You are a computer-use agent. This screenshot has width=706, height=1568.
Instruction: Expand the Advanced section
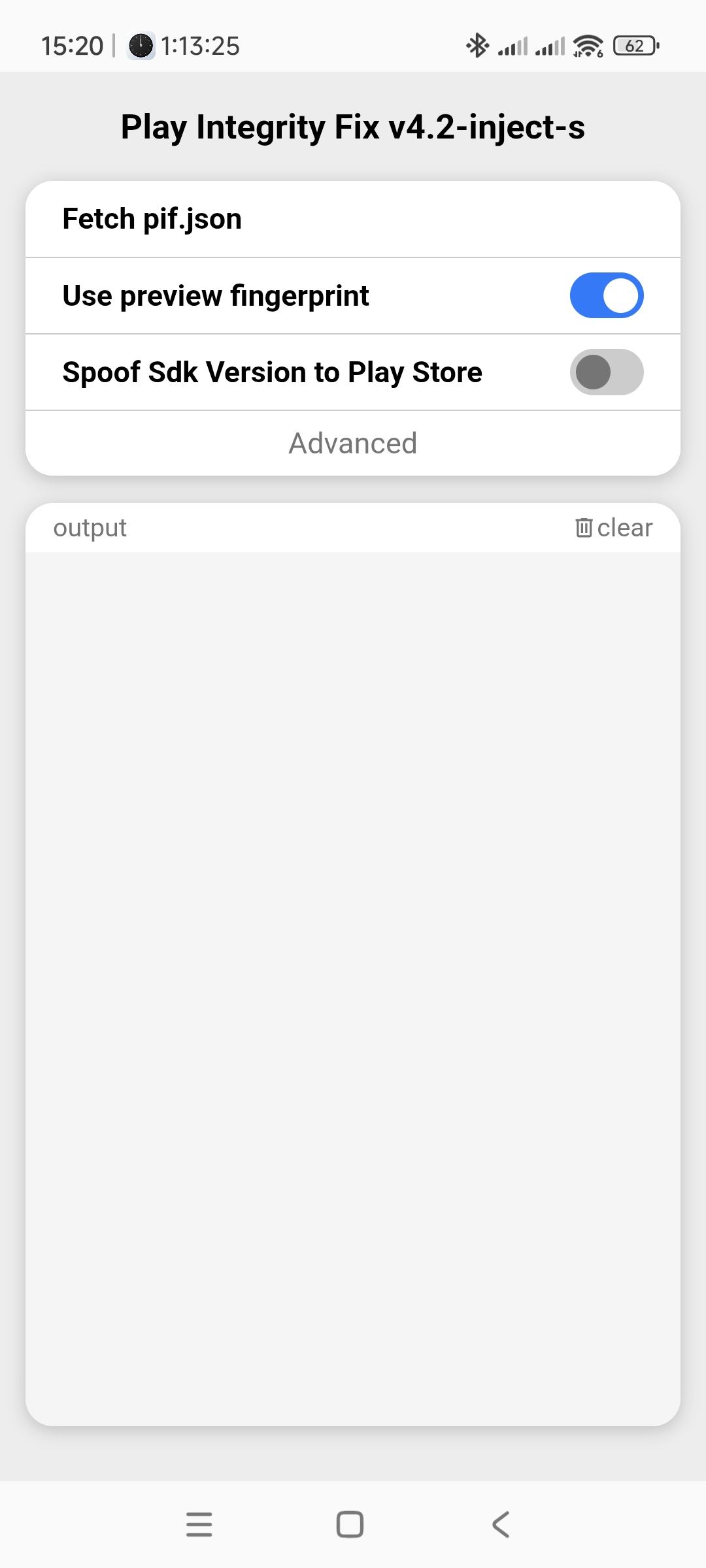point(353,443)
